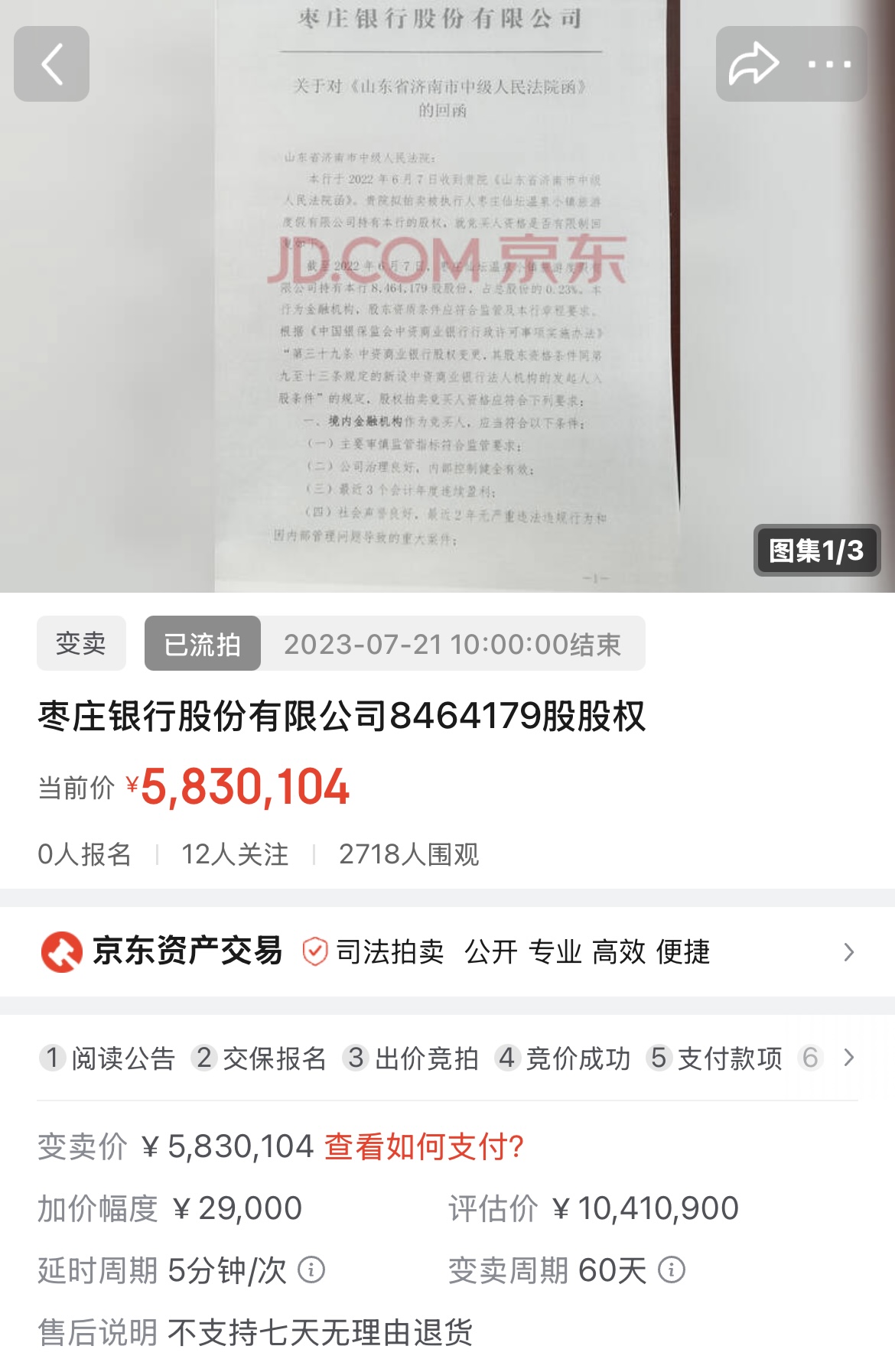Tap the court document photo

447,291
